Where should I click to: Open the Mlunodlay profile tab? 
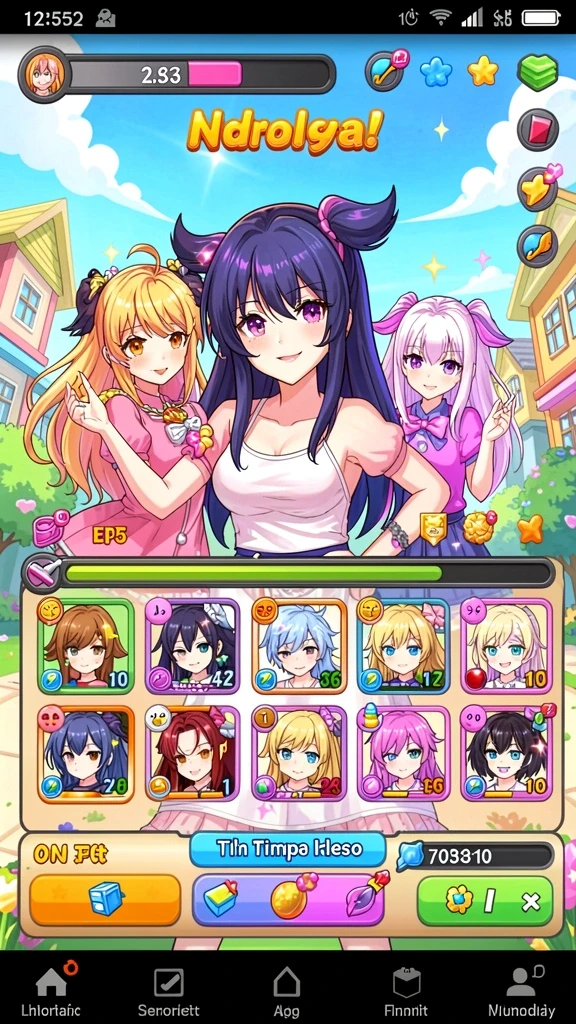[521, 991]
